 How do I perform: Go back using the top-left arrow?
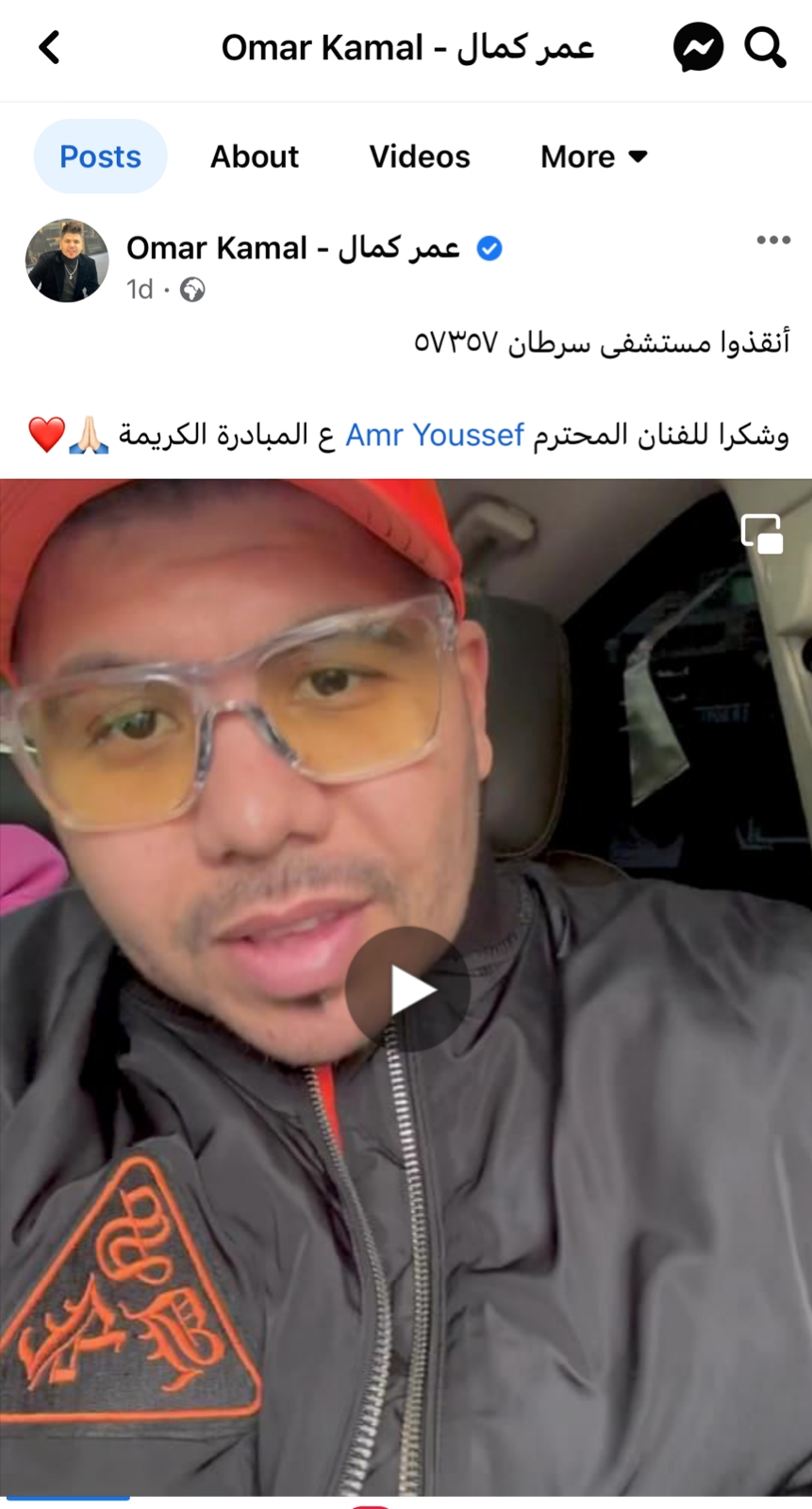[x=49, y=47]
